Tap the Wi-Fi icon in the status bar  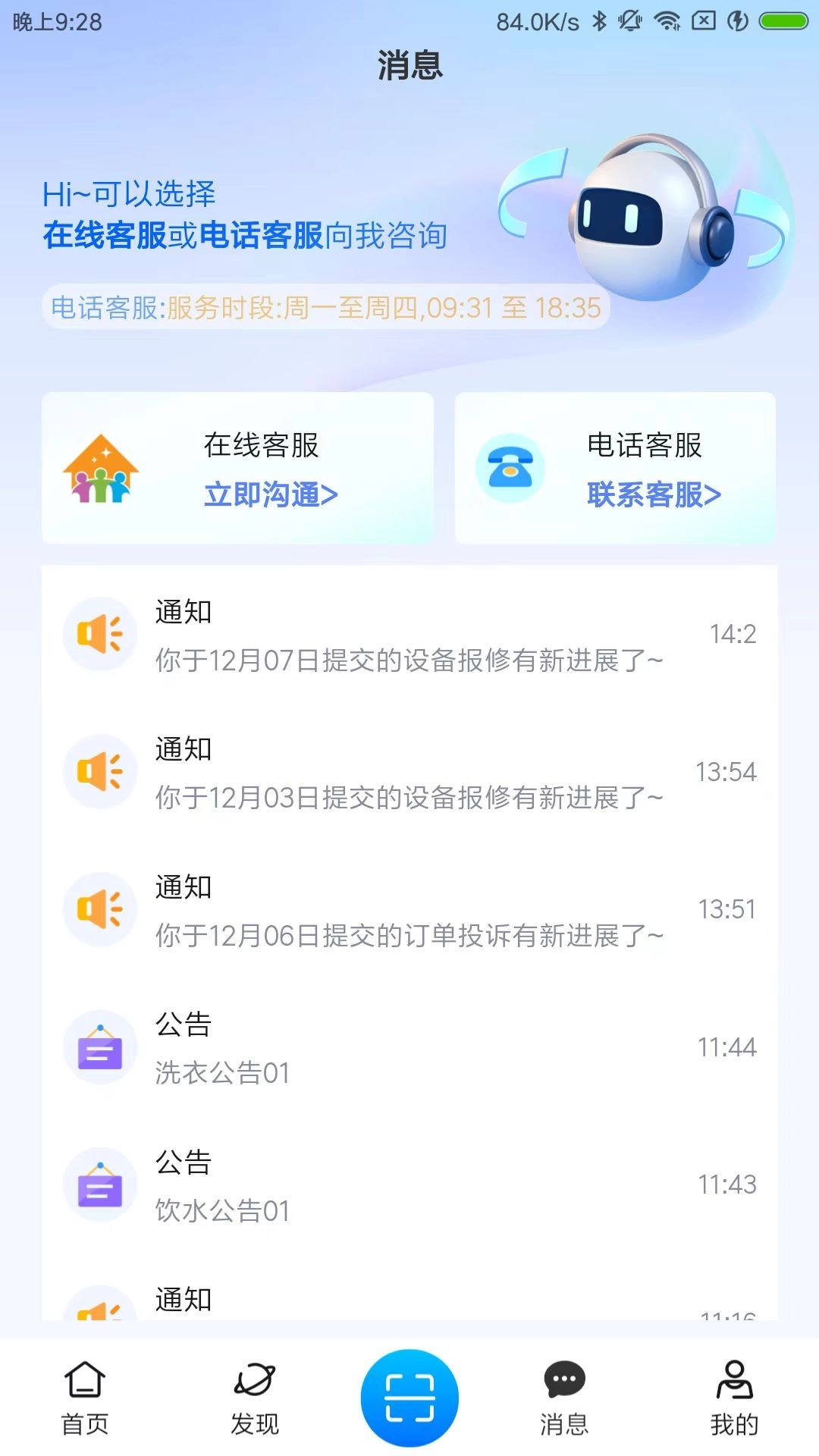tap(667, 21)
